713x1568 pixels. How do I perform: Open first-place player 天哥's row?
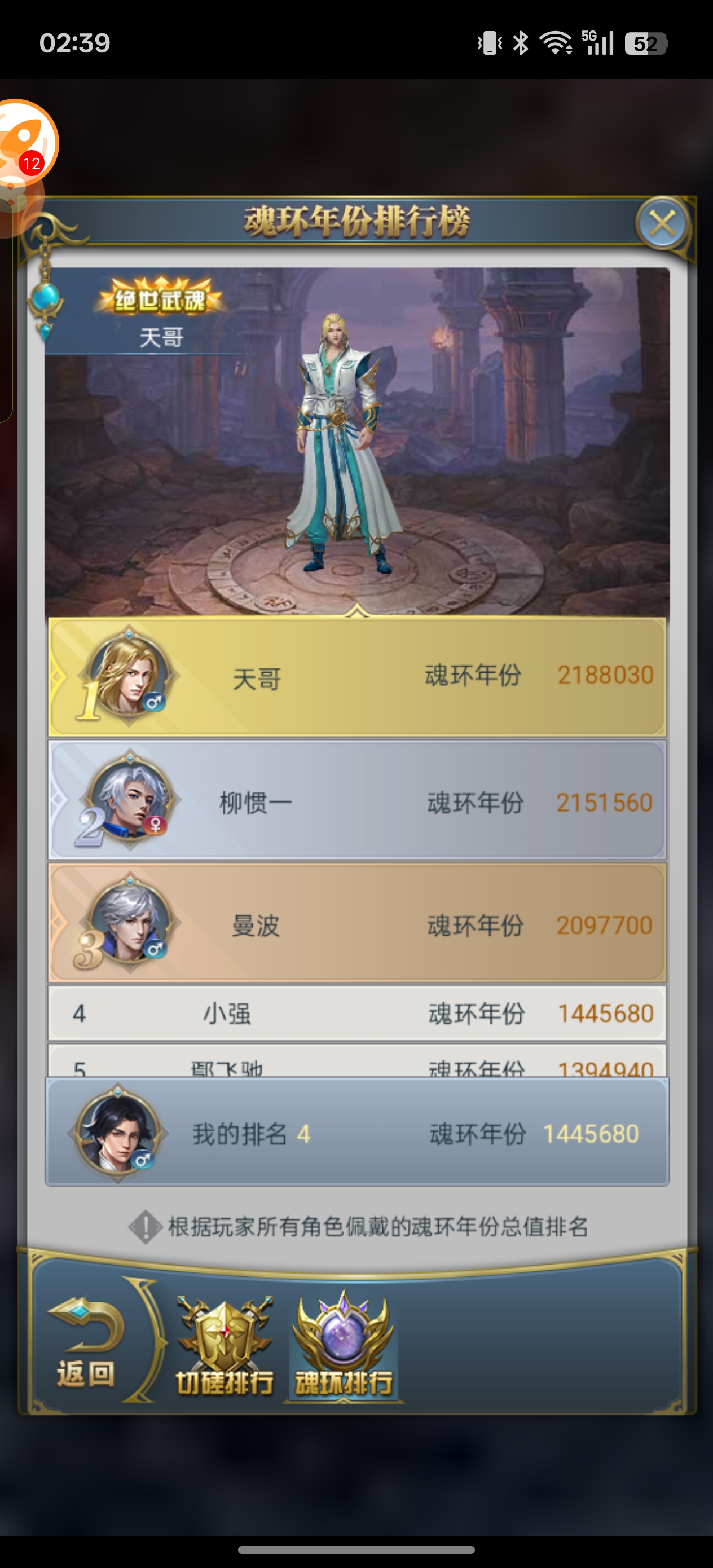pyautogui.click(x=357, y=677)
